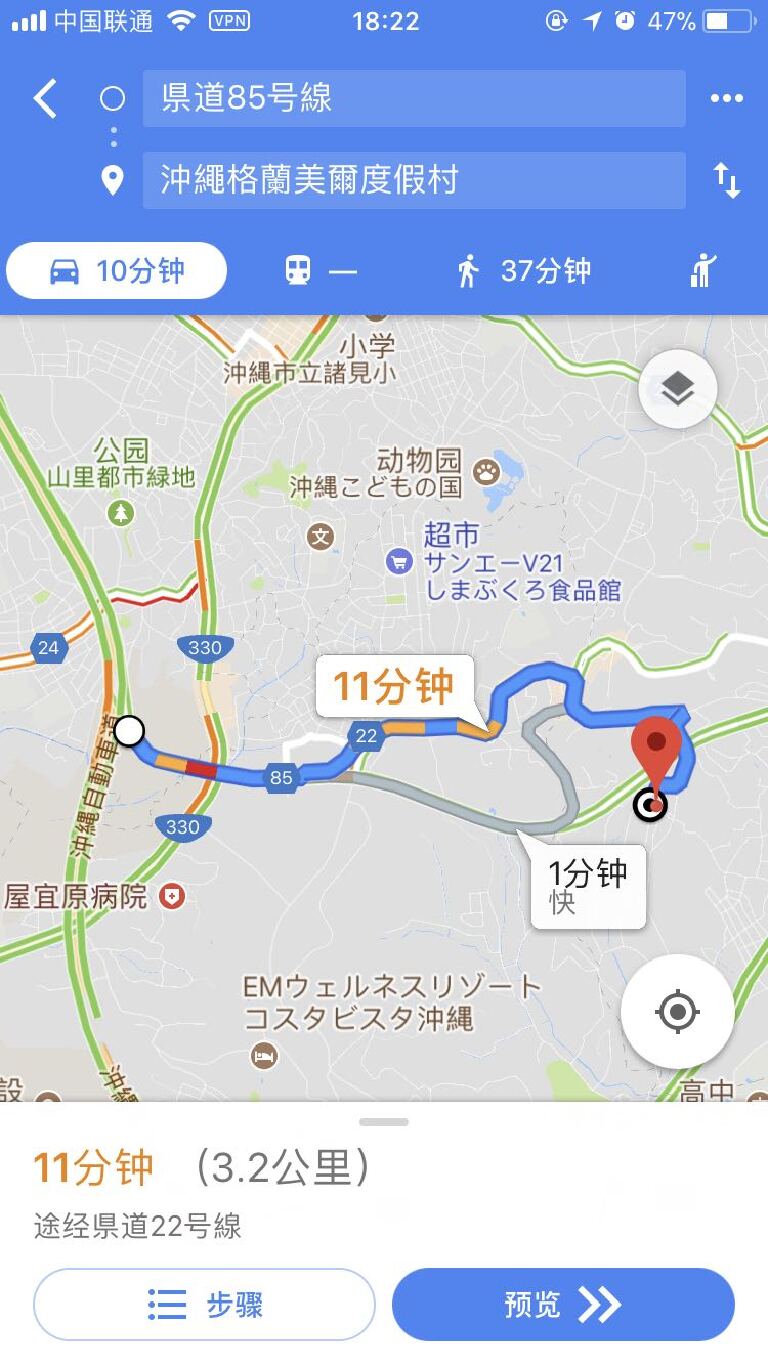The image size is (768, 1366).
Task: Expand route details bottom sheet handle
Action: pyautogui.click(x=384, y=1122)
